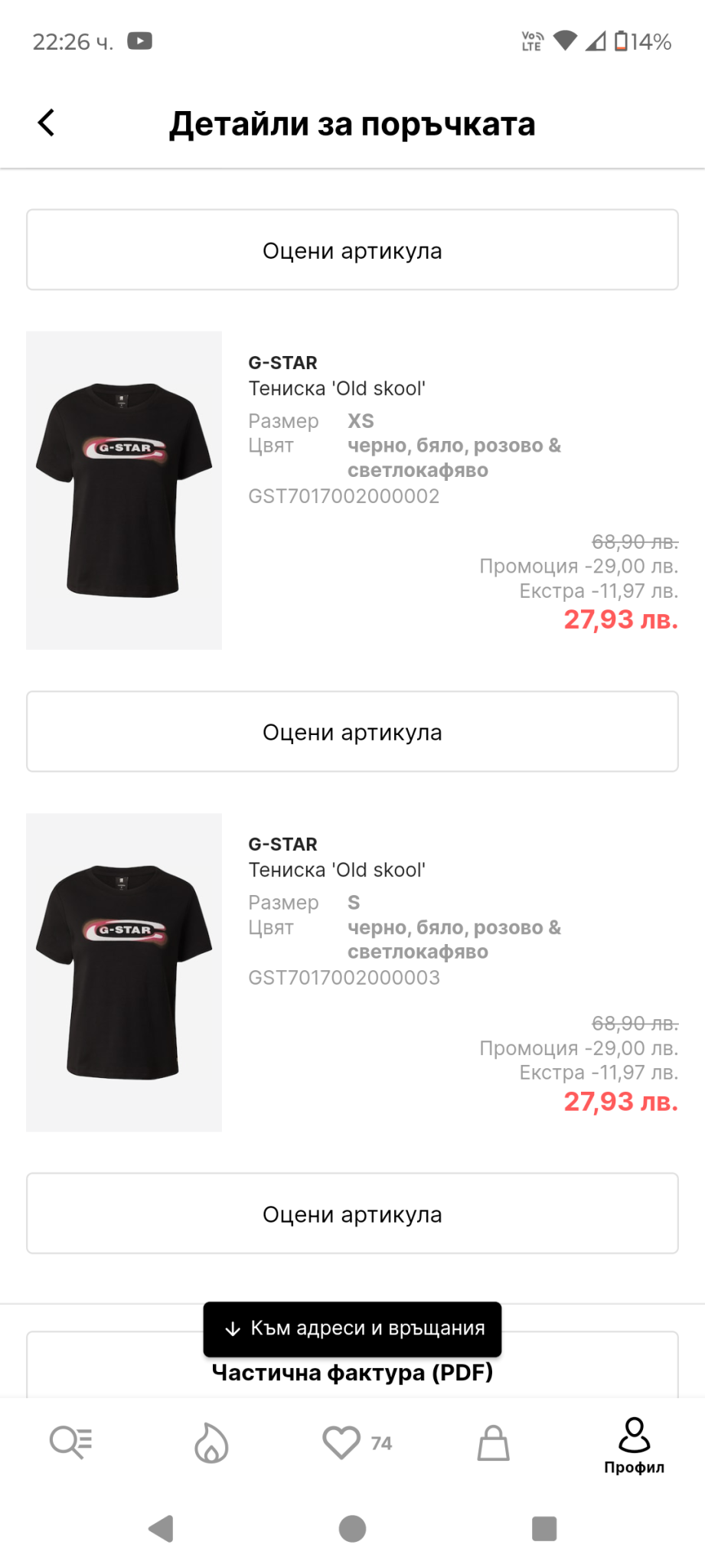The image size is (705, 1568).
Task: Tap 'Оцени артикула' directly below the XS T-shirt
Action: [x=352, y=732]
